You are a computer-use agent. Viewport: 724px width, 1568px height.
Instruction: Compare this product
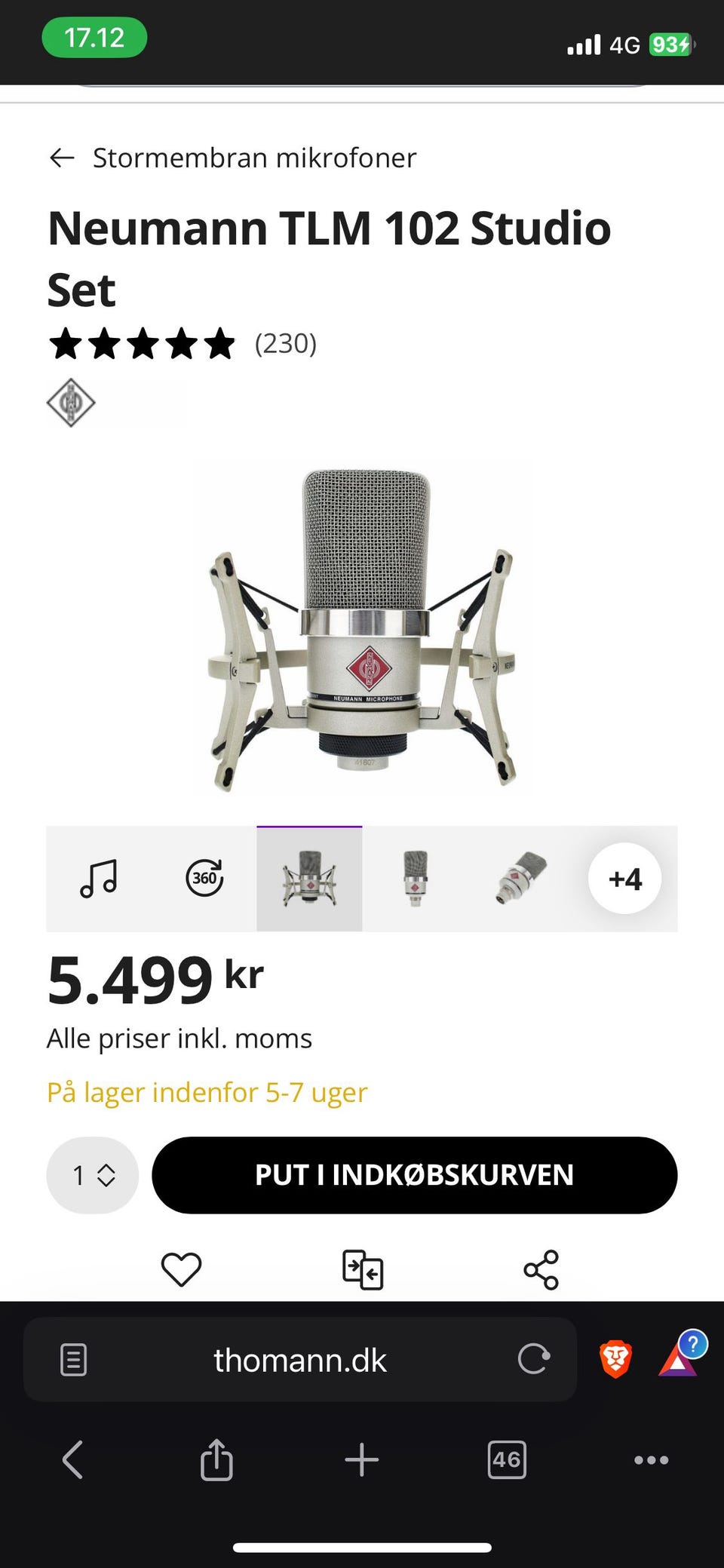[x=363, y=1269]
